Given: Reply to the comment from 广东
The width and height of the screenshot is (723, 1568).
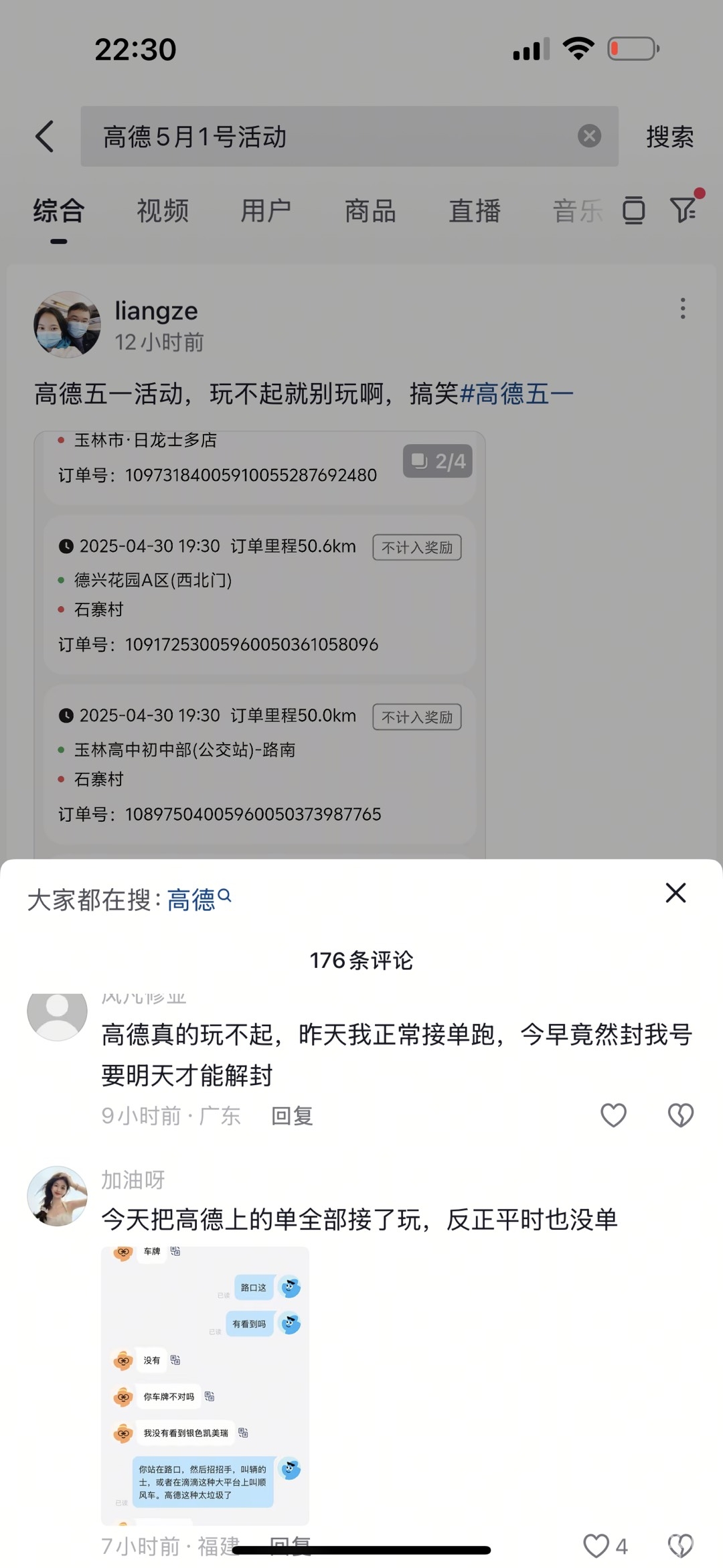Looking at the screenshot, I should pos(292,1115).
